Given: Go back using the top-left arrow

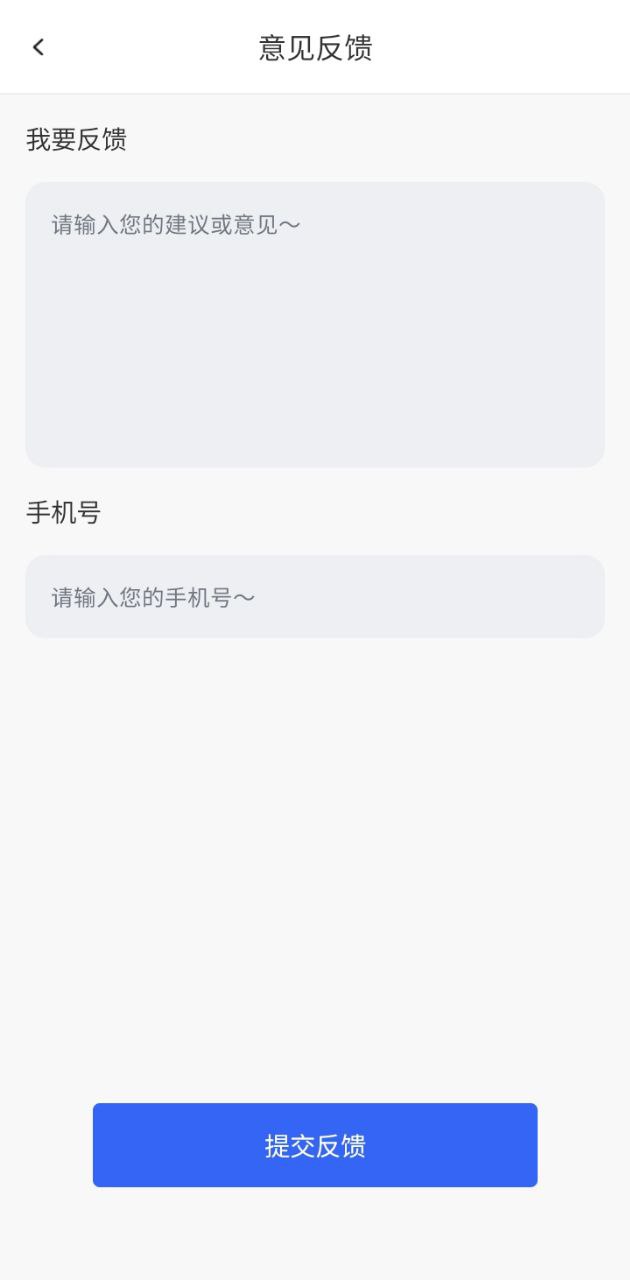Looking at the screenshot, I should [38, 47].
